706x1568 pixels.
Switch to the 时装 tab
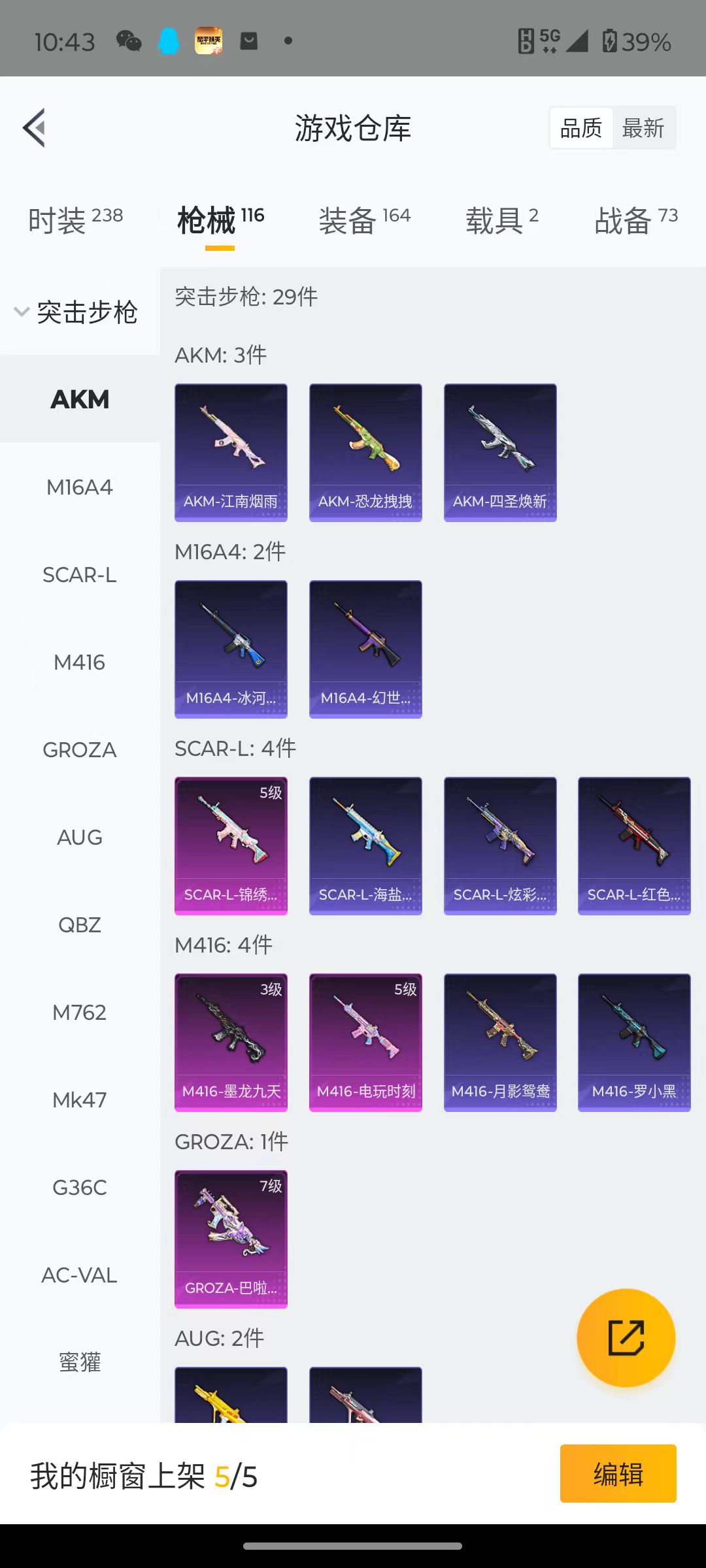pyautogui.click(x=75, y=220)
